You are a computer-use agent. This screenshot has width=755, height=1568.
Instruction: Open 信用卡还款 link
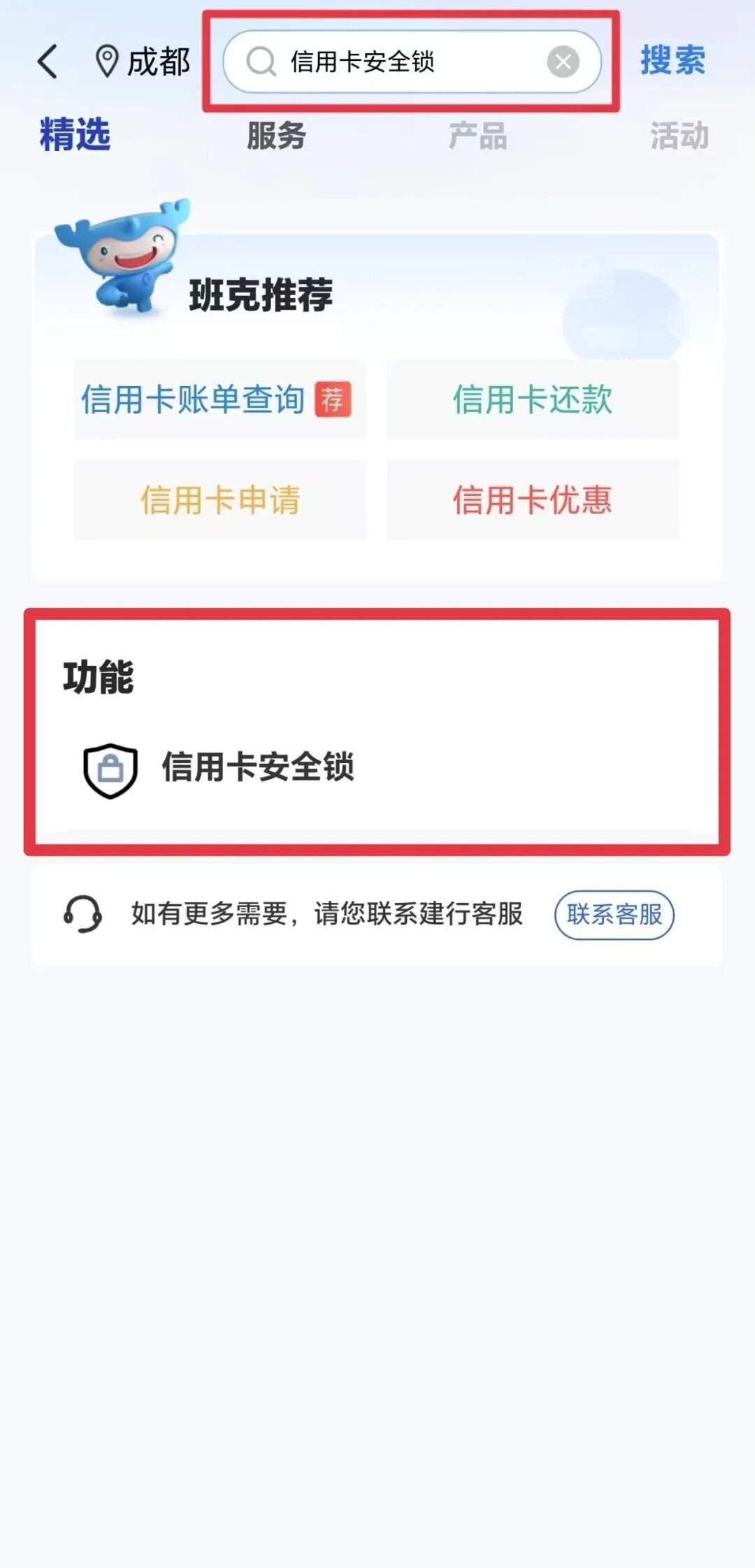[533, 399]
